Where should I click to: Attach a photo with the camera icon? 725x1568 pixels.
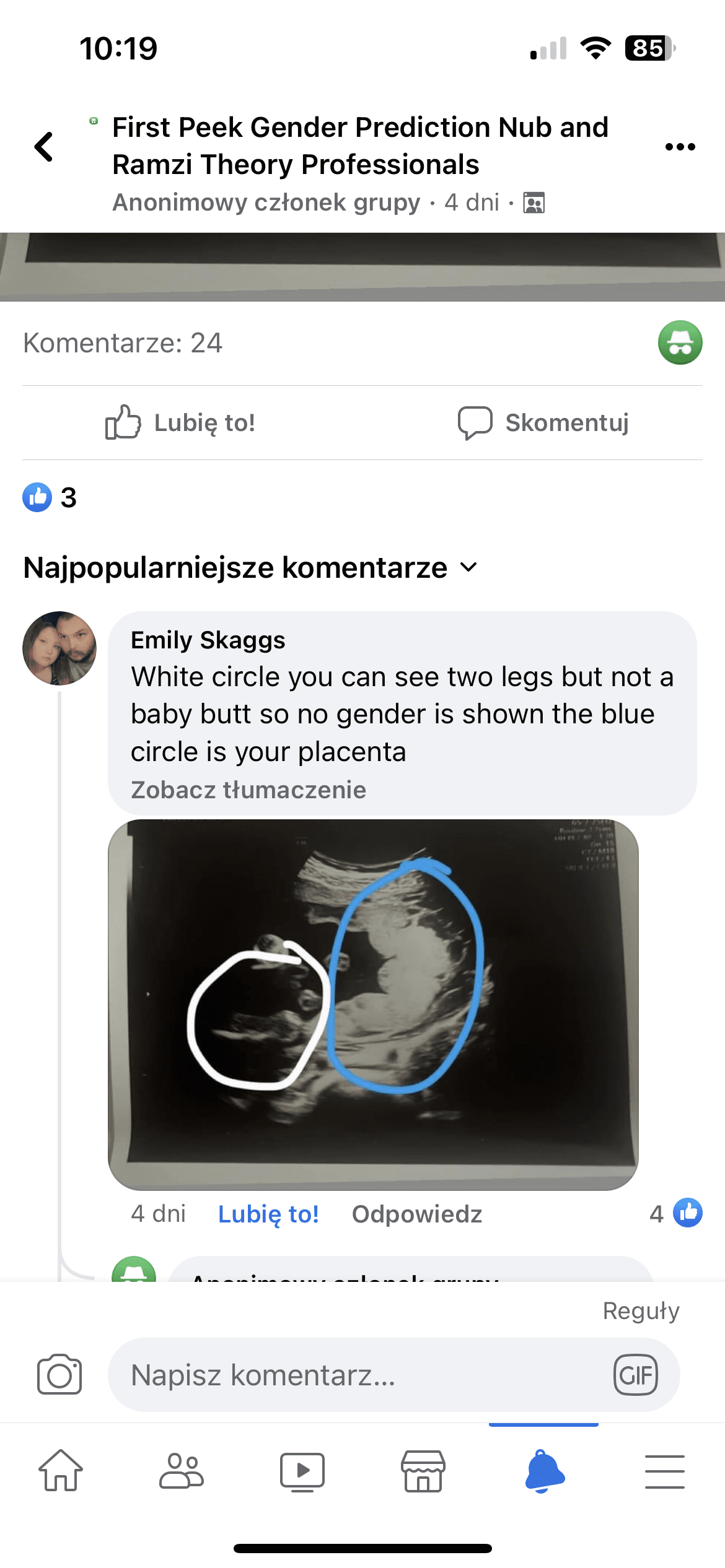pyautogui.click(x=59, y=1375)
